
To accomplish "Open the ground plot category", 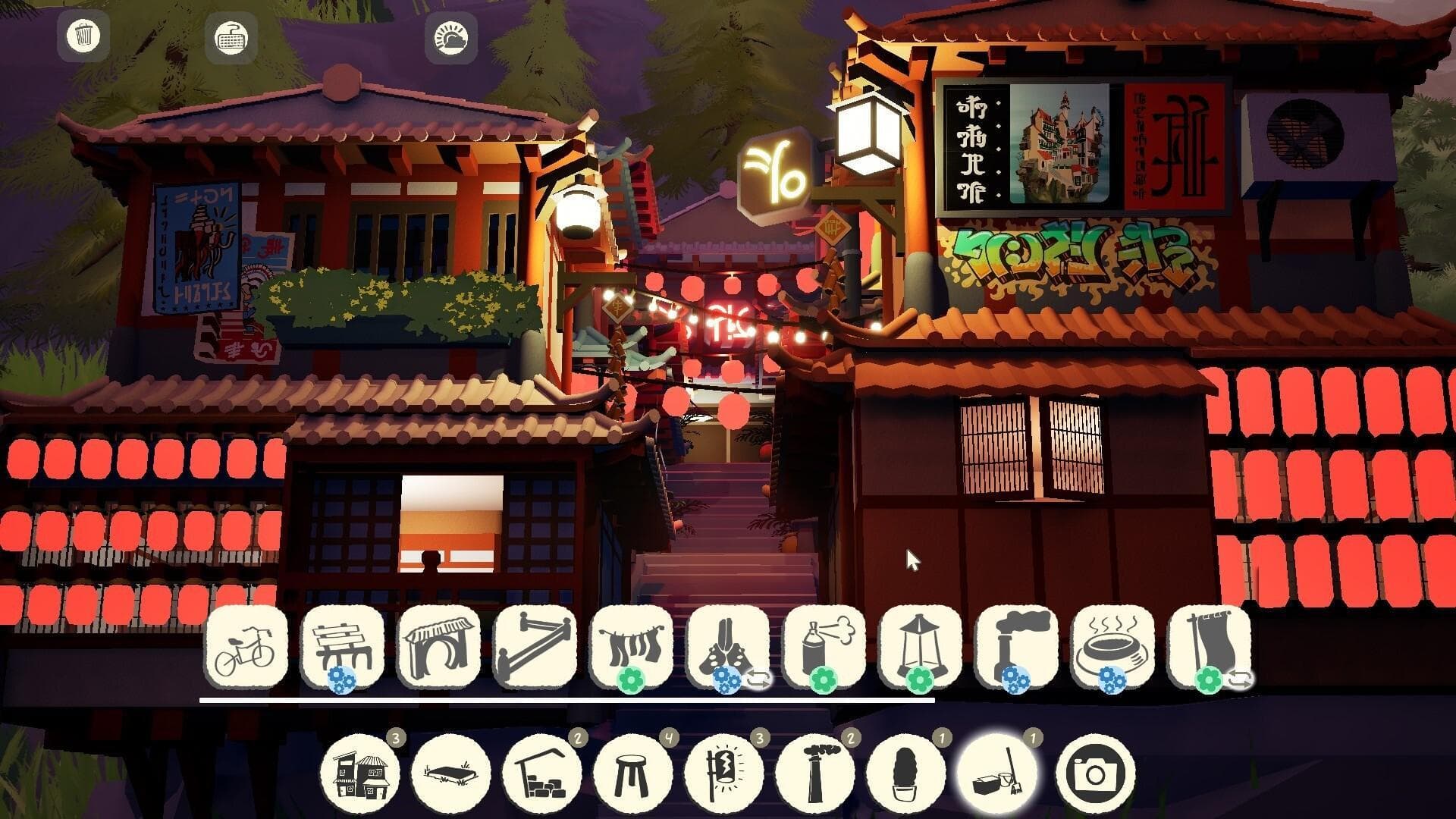I will pos(451,773).
